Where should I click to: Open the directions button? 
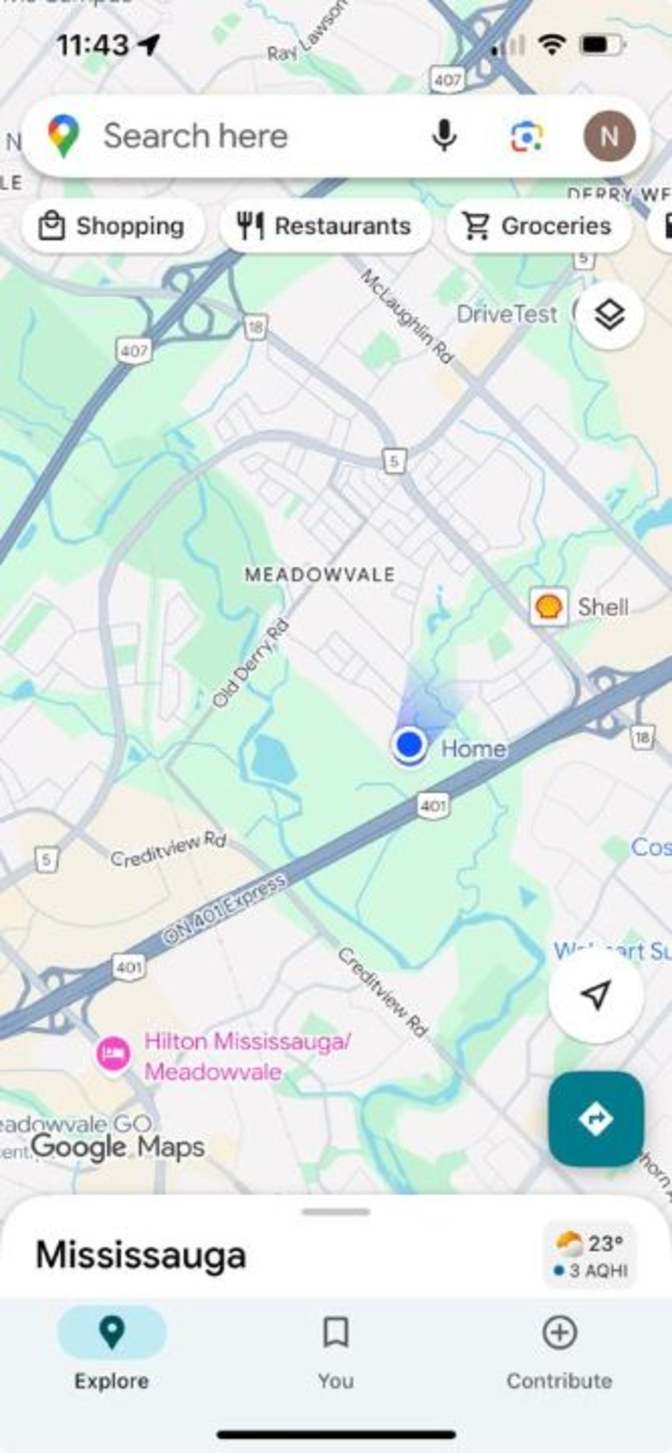(596, 1119)
